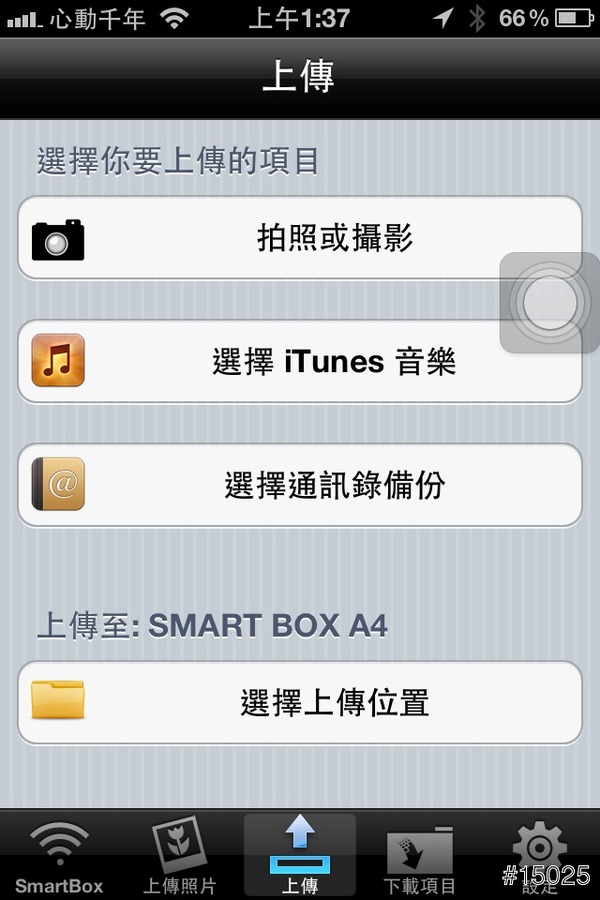Select 選擇通訊錄備份 contacts backup
This screenshot has width=600, height=900.
pos(300,485)
